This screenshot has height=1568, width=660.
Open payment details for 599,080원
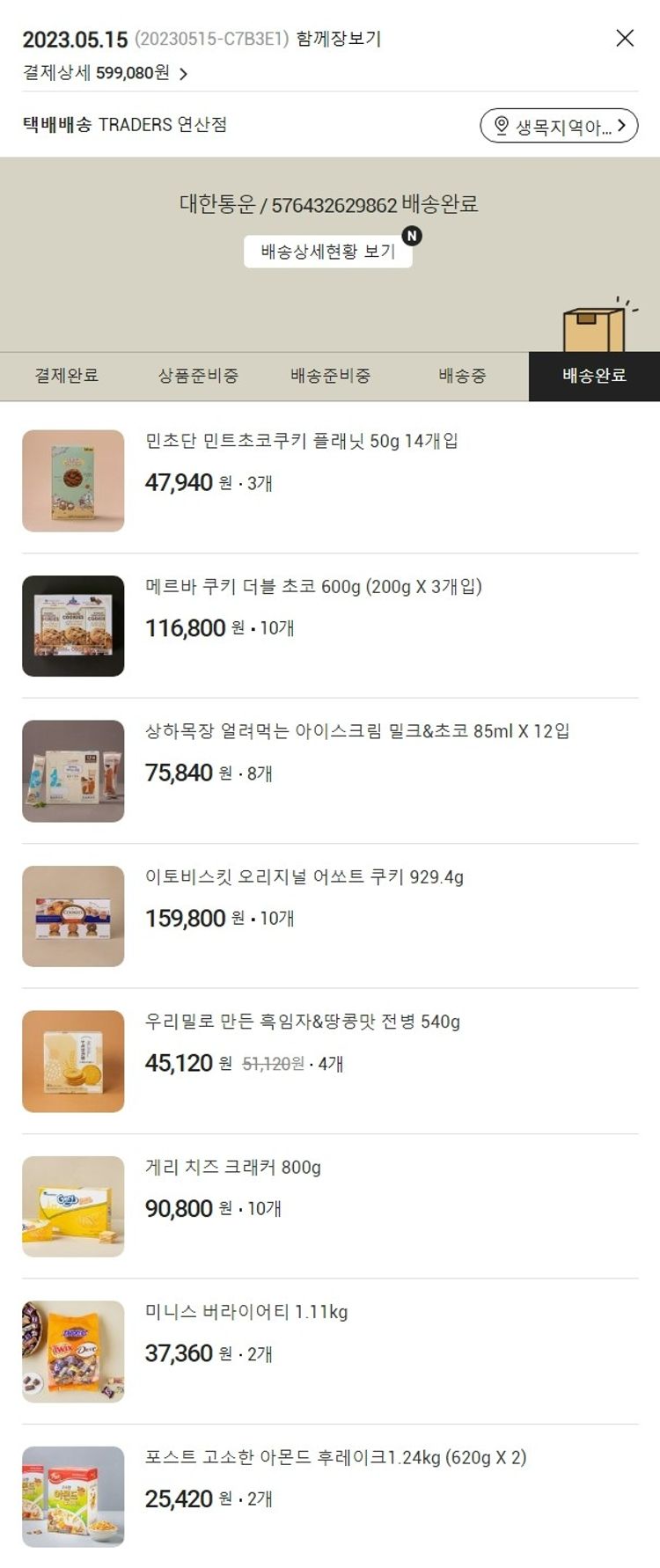(x=106, y=73)
